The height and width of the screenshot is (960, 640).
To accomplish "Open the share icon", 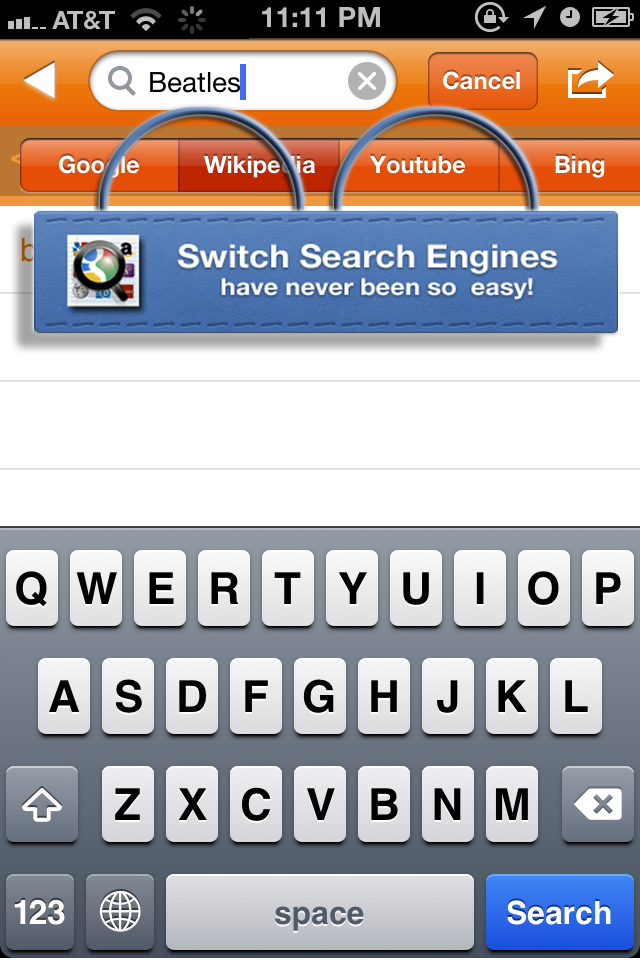I will (x=589, y=80).
